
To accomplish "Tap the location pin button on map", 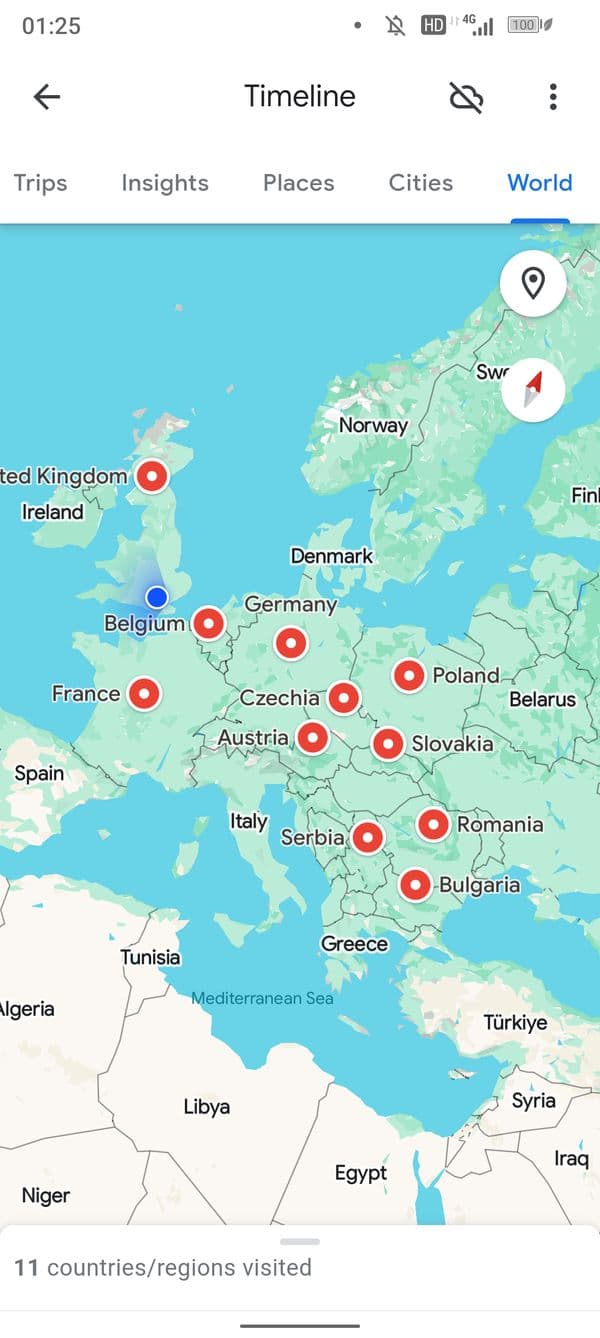I will [533, 284].
